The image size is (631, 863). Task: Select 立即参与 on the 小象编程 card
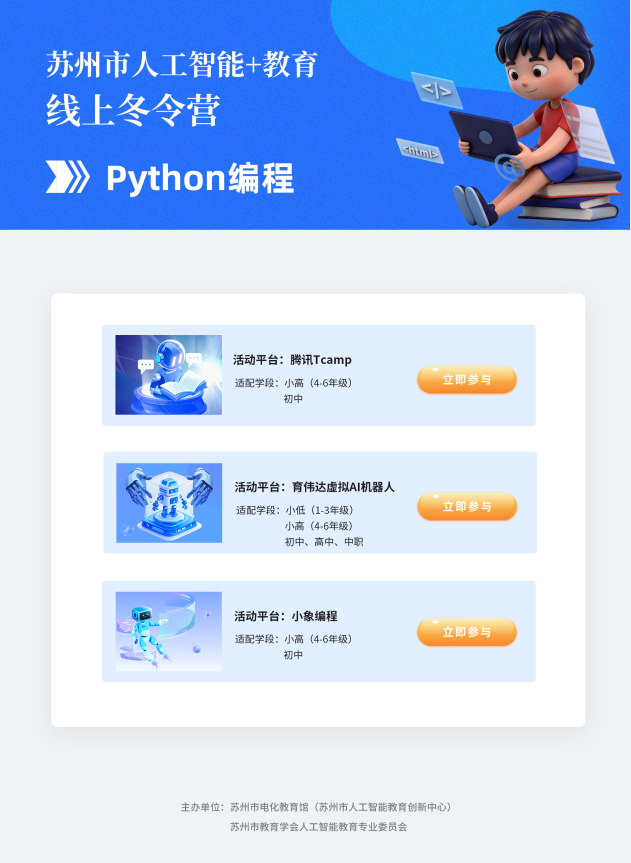(466, 632)
